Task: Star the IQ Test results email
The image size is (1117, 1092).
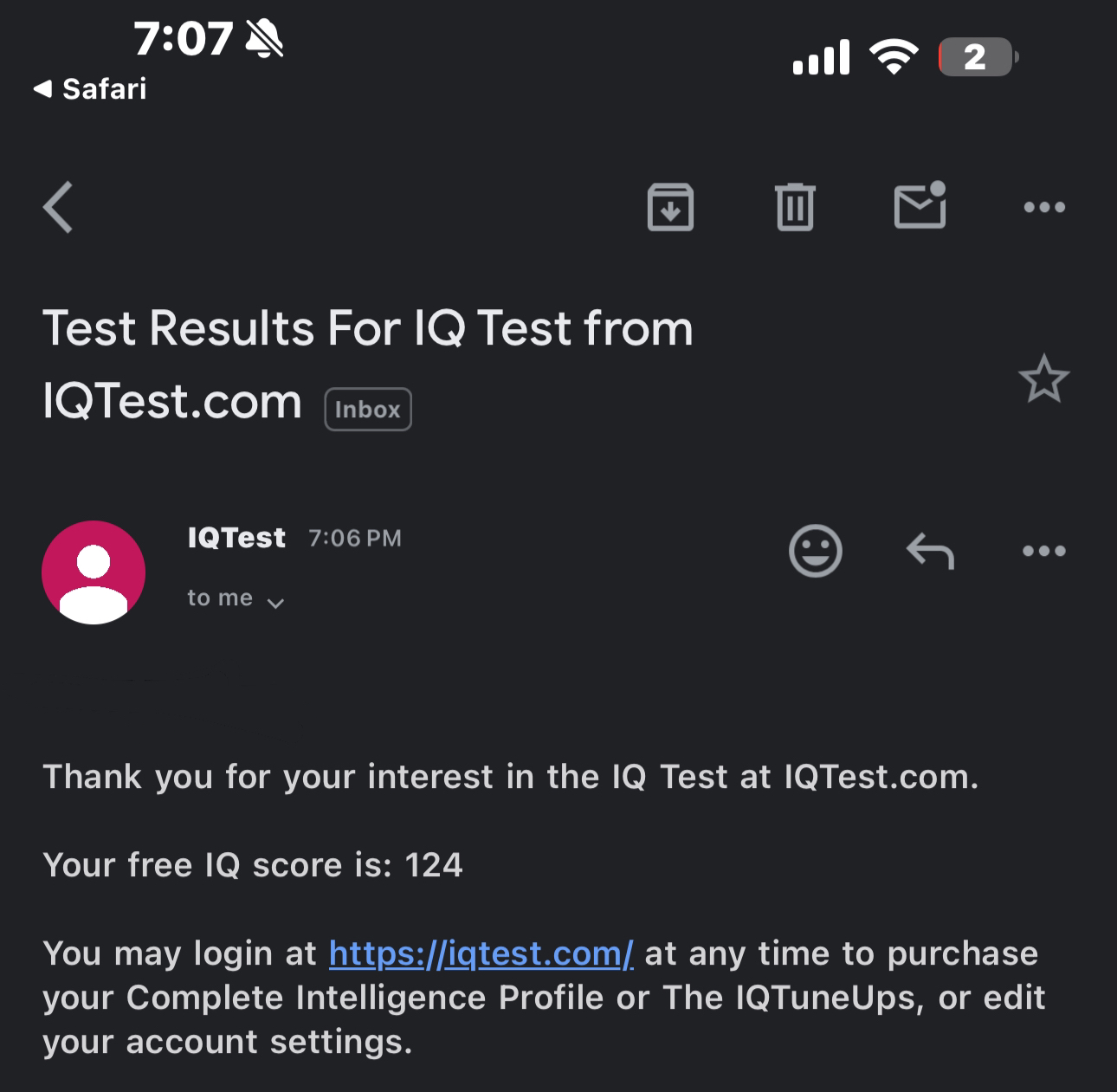Action: click(x=1043, y=379)
